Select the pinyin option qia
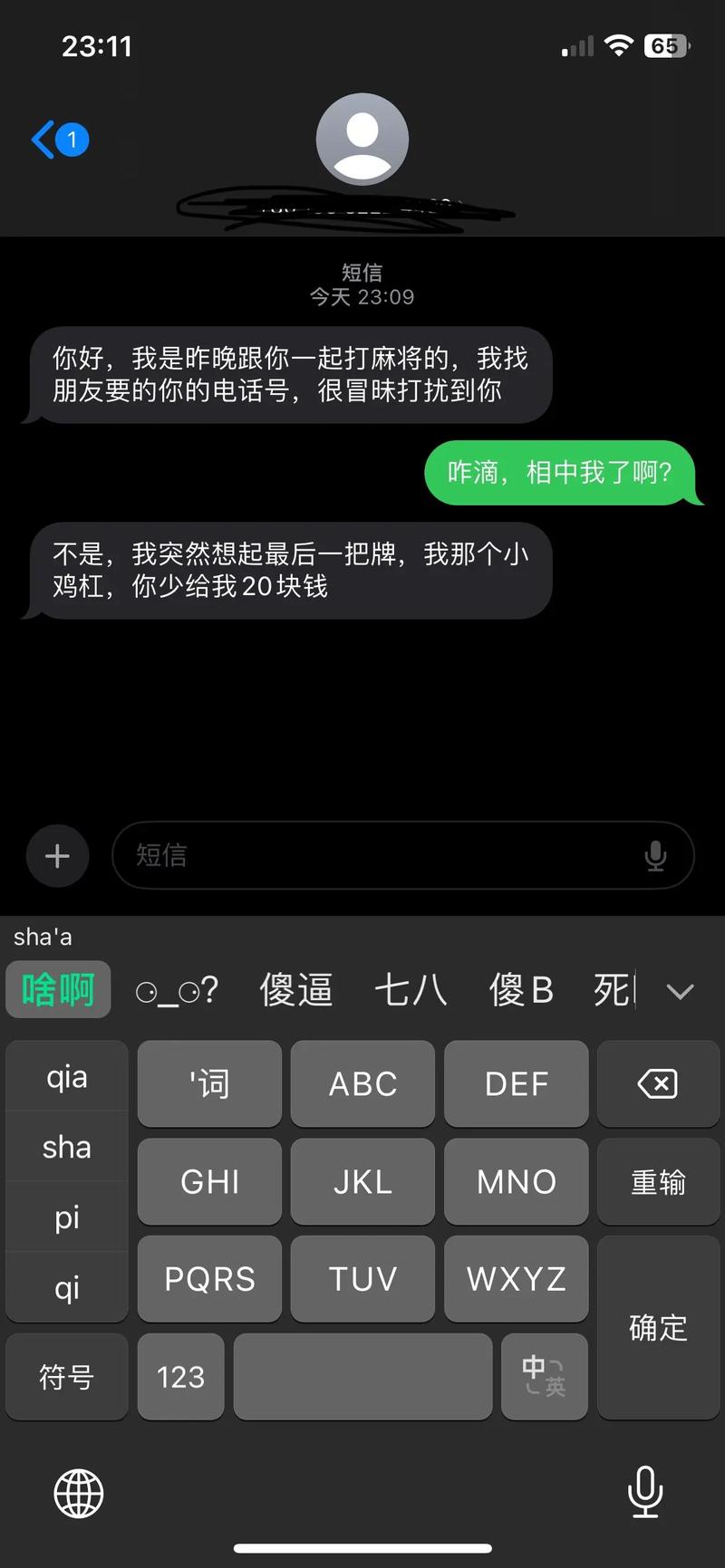Viewport: 725px width, 1568px height. [67, 1077]
